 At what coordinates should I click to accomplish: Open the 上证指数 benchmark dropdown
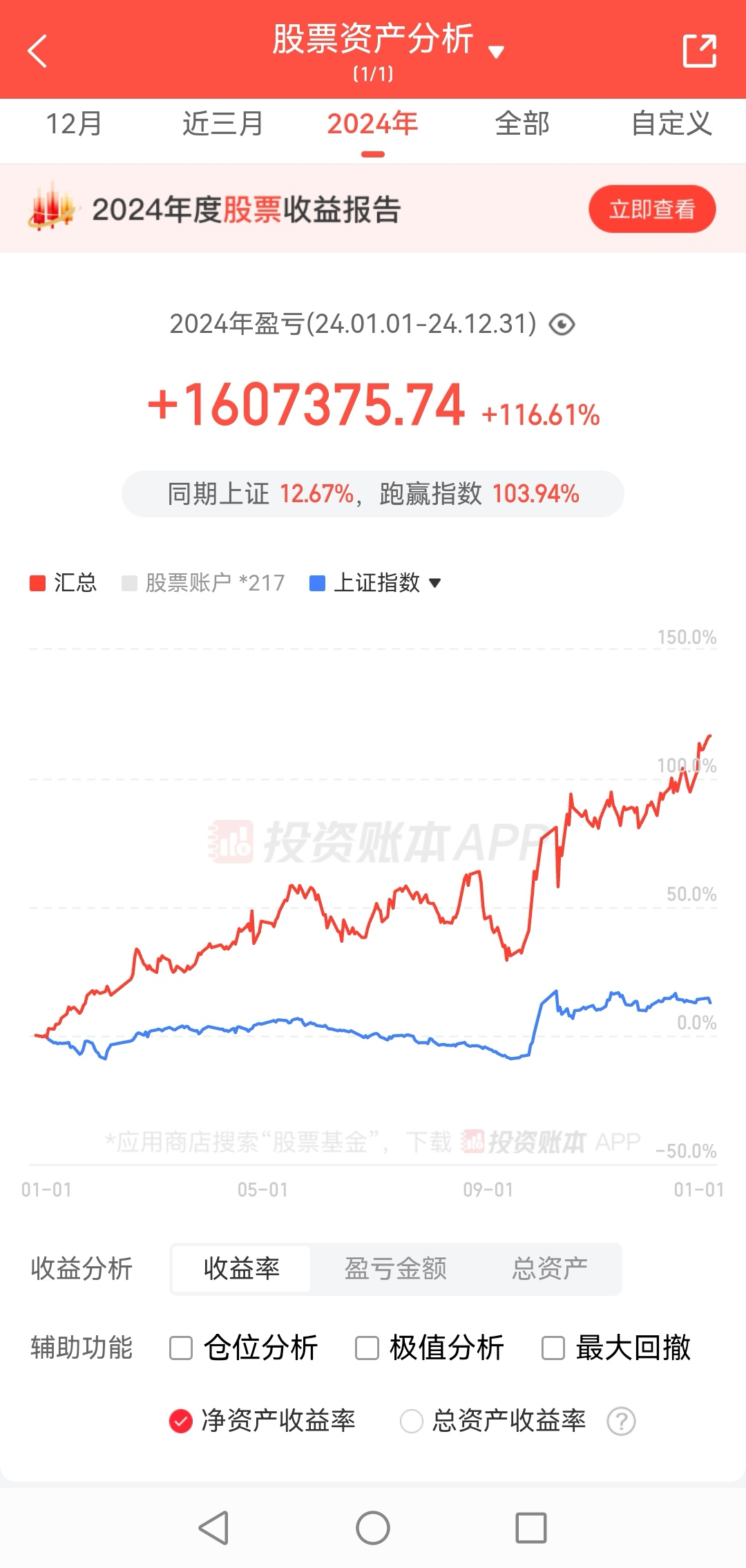(x=376, y=583)
